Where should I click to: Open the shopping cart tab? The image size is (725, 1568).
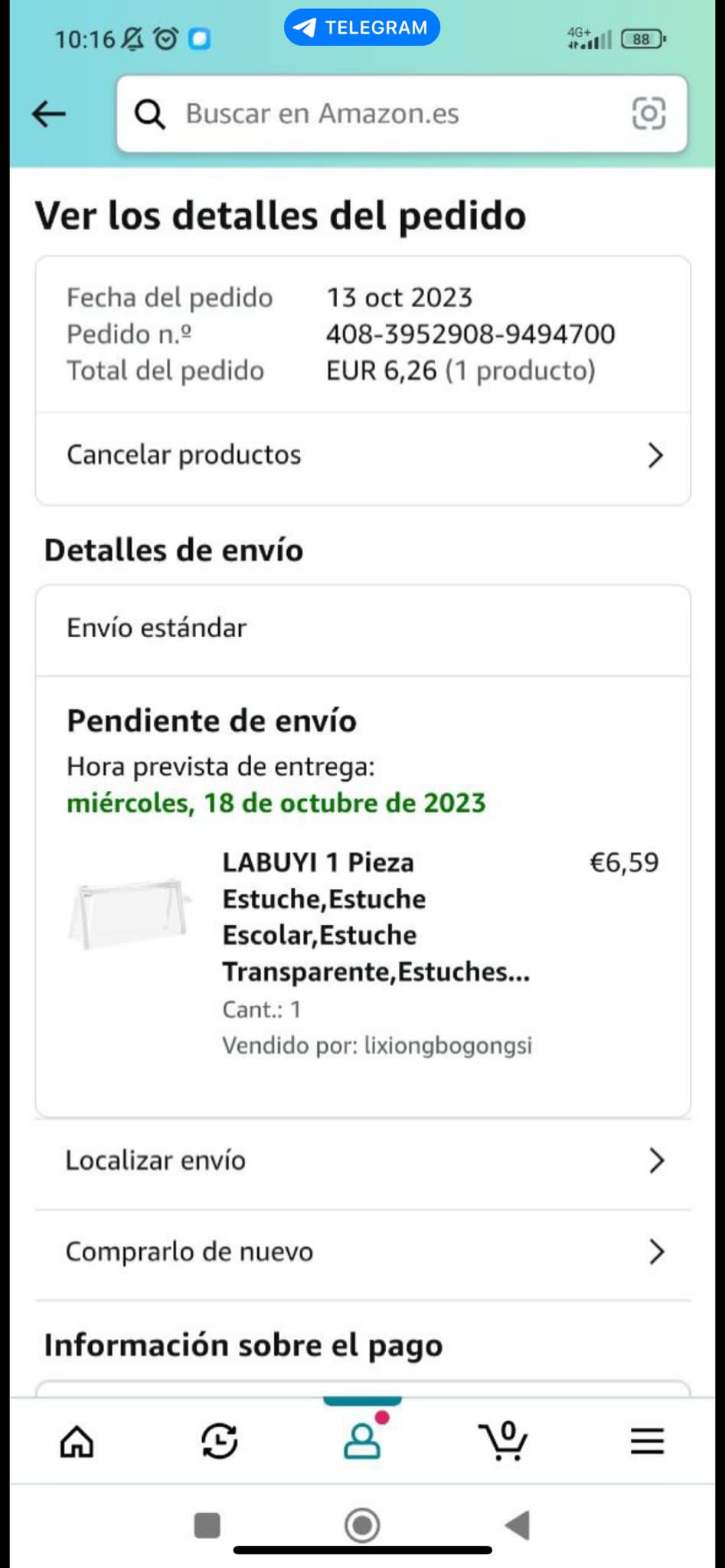point(504,1442)
